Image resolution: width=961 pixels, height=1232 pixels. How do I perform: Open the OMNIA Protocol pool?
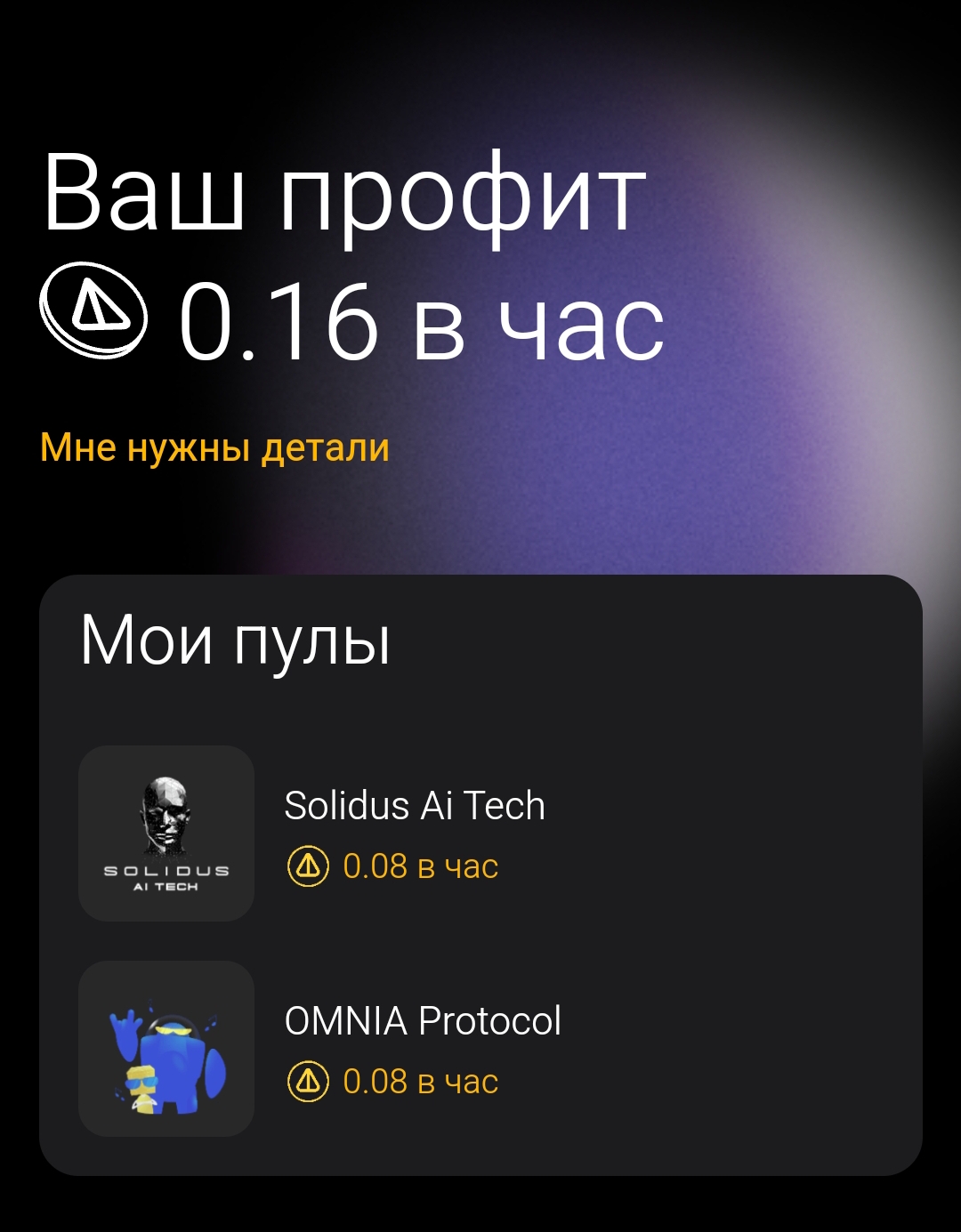(x=423, y=1048)
